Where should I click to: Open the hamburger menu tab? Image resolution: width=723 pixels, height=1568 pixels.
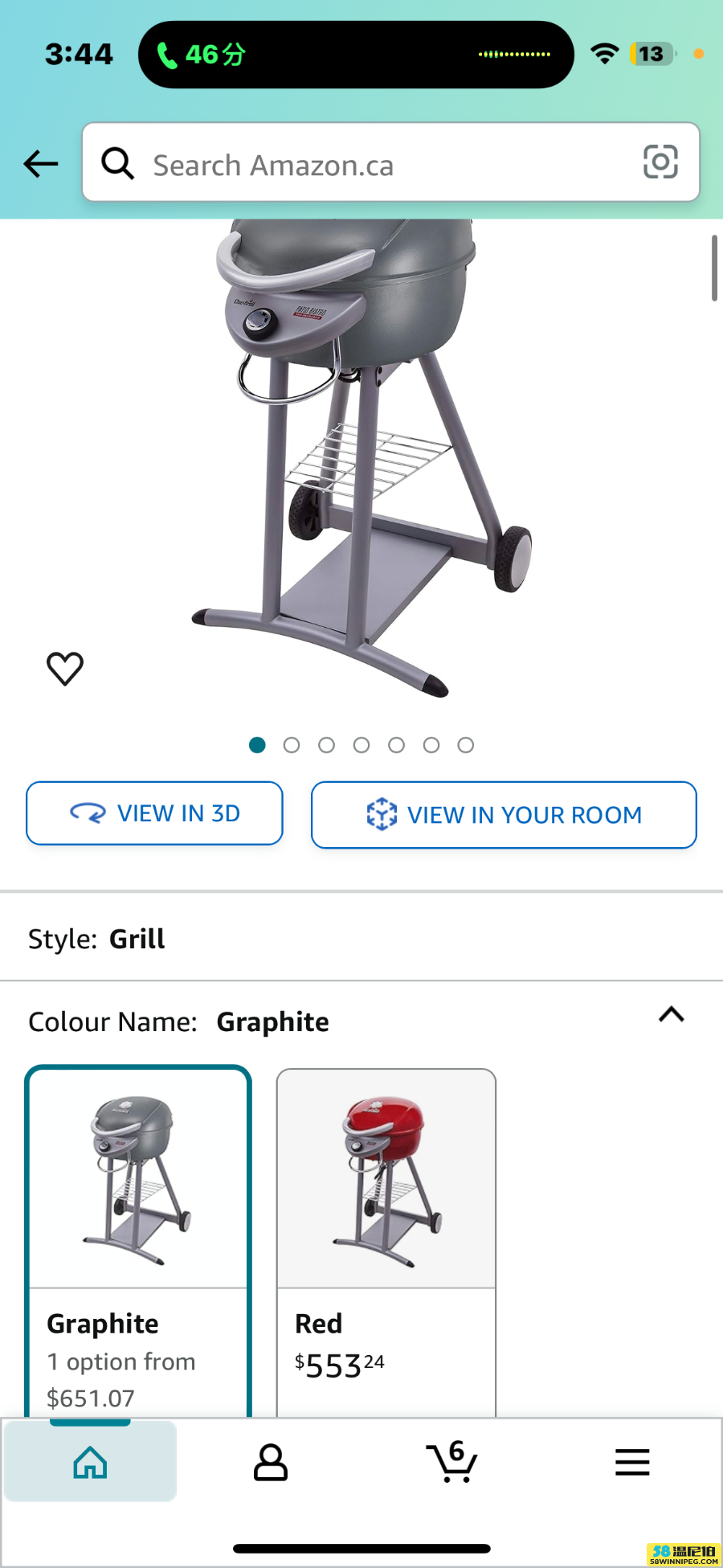coord(632,1462)
